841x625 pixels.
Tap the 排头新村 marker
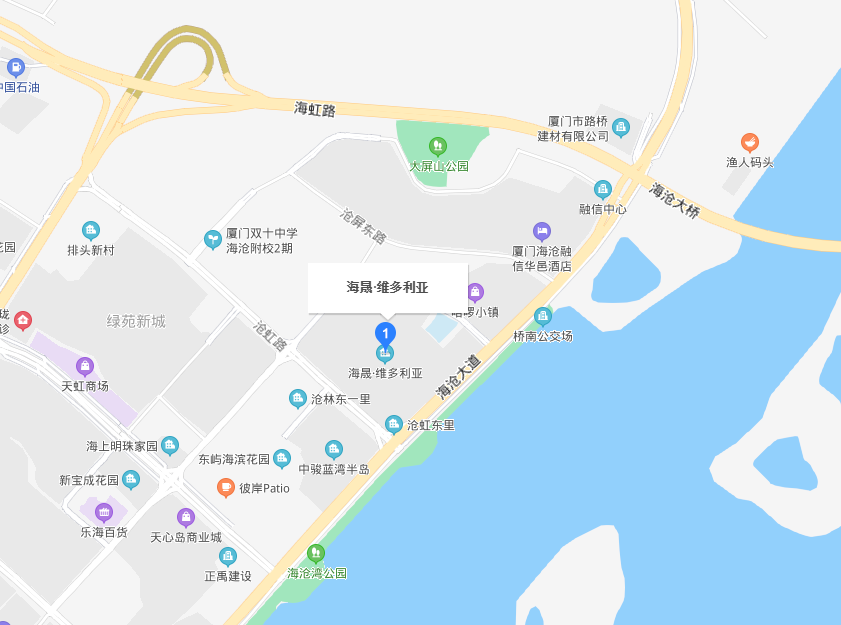click(x=91, y=231)
